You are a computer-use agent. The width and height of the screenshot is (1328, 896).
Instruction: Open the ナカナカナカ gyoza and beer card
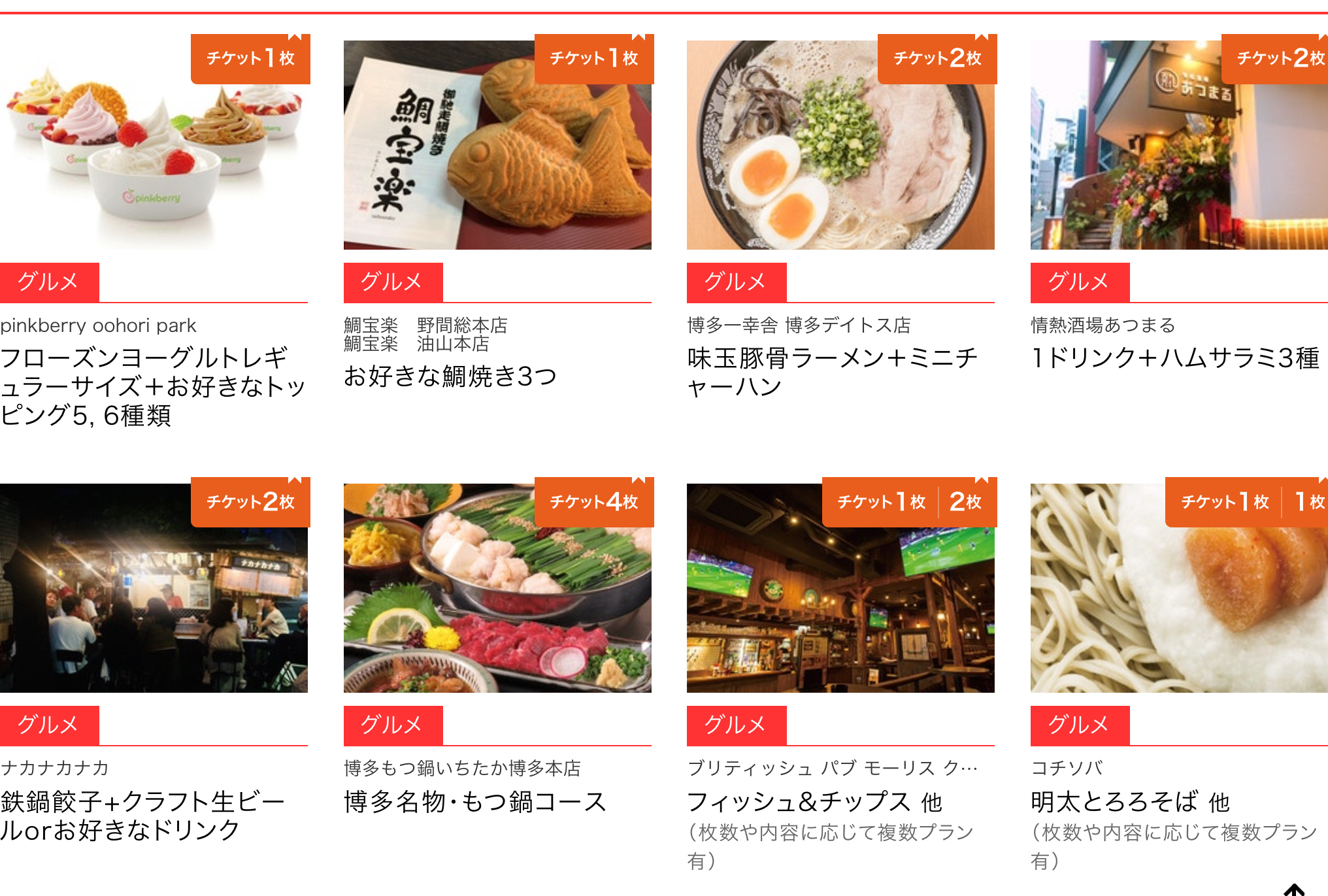coord(154,588)
